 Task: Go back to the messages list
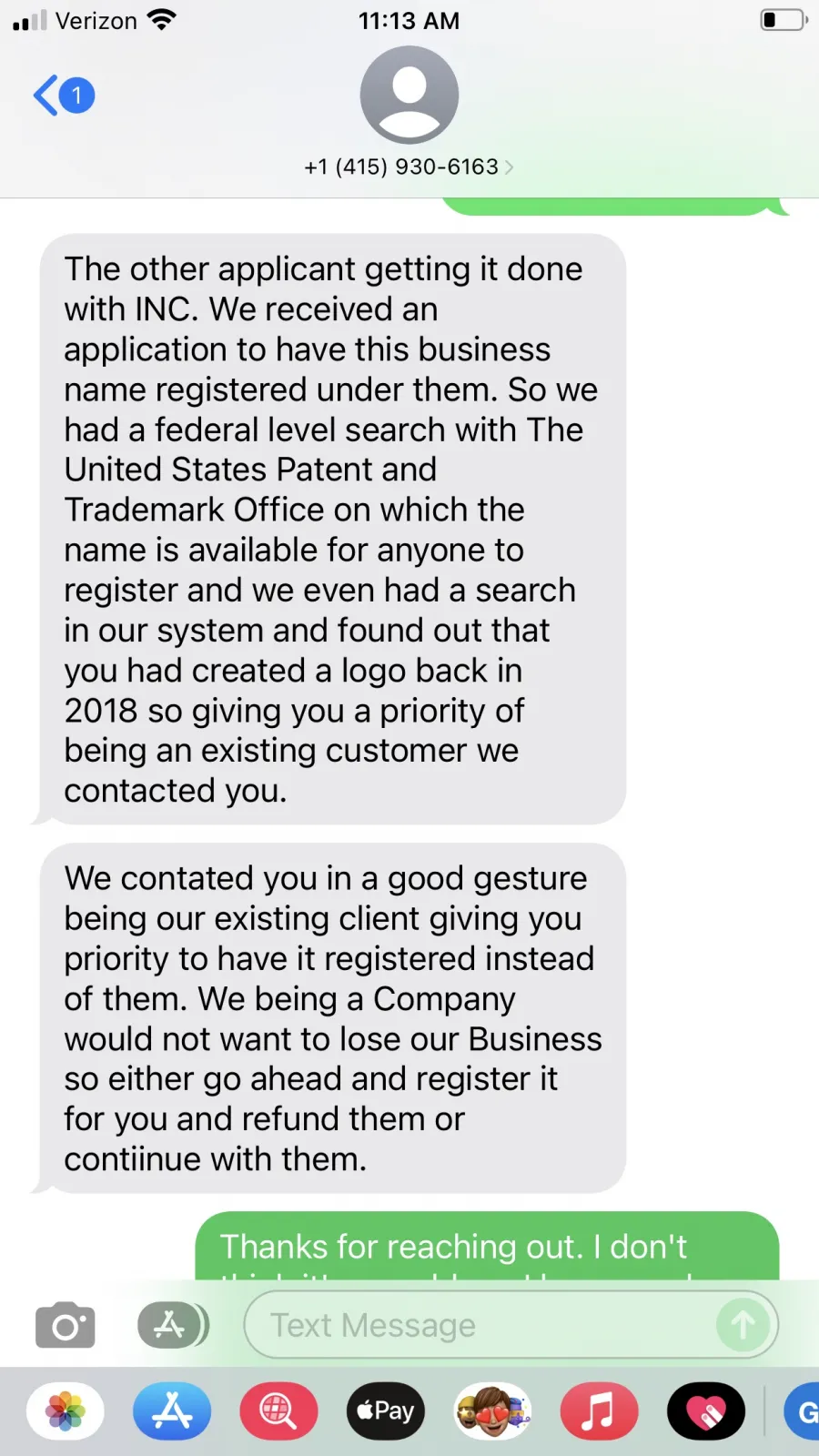pos(64,95)
